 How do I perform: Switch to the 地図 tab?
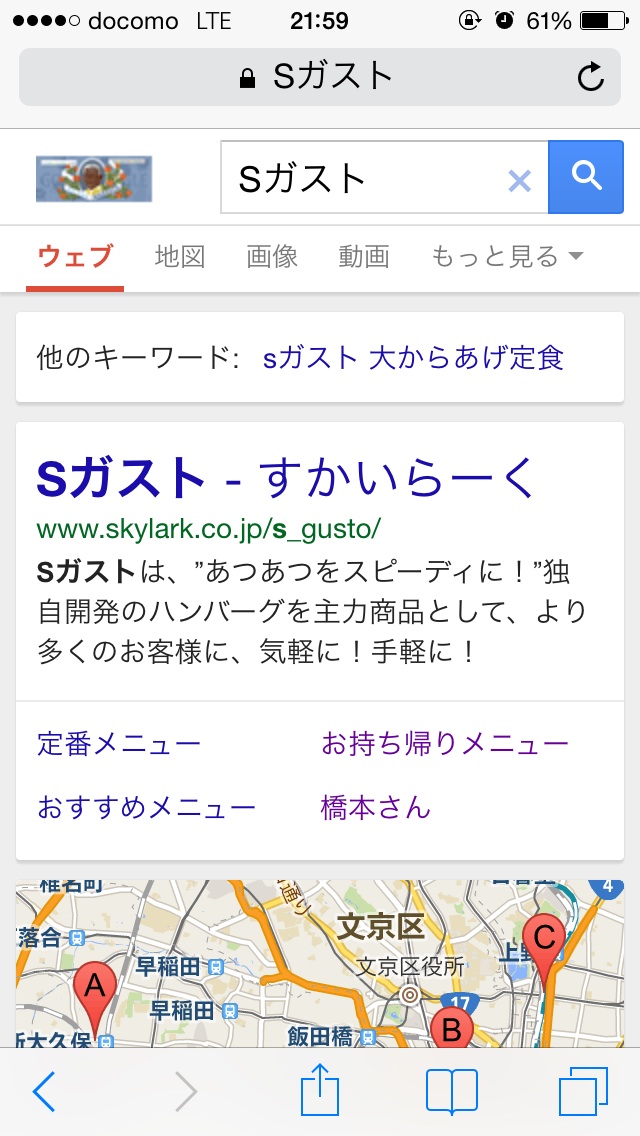[180, 257]
